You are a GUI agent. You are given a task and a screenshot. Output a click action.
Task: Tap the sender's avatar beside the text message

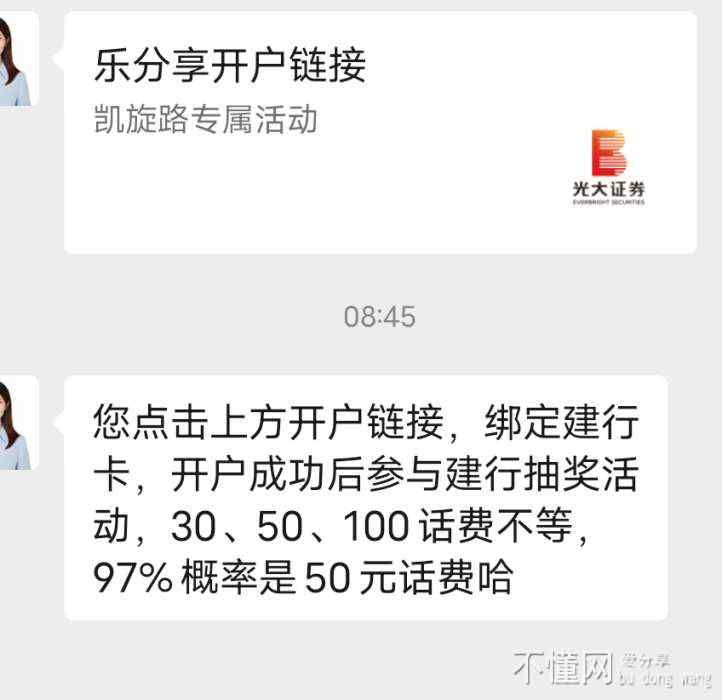(x=16, y=424)
